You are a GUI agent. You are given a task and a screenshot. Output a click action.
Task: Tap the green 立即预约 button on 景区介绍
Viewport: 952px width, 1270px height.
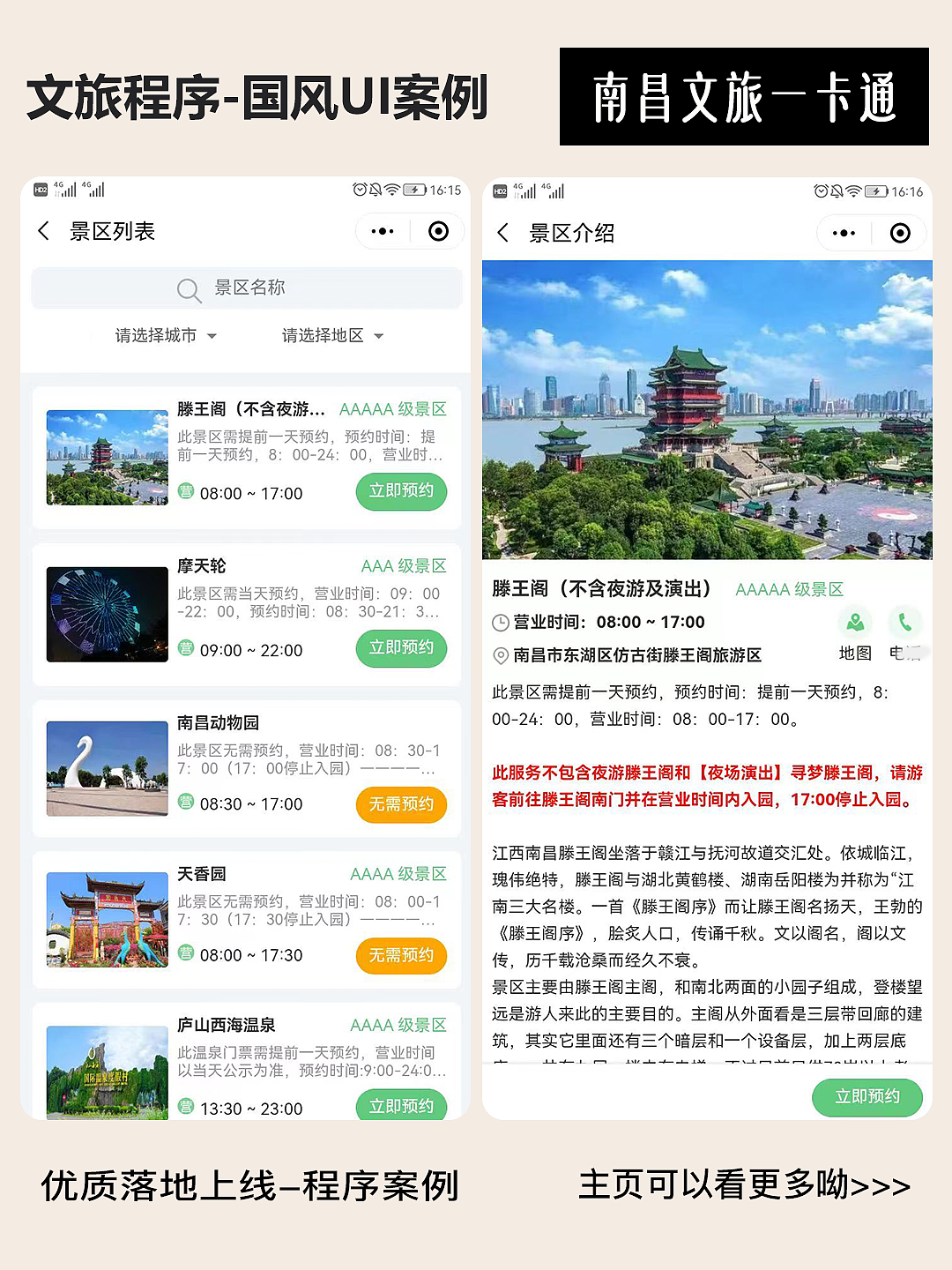click(866, 1098)
